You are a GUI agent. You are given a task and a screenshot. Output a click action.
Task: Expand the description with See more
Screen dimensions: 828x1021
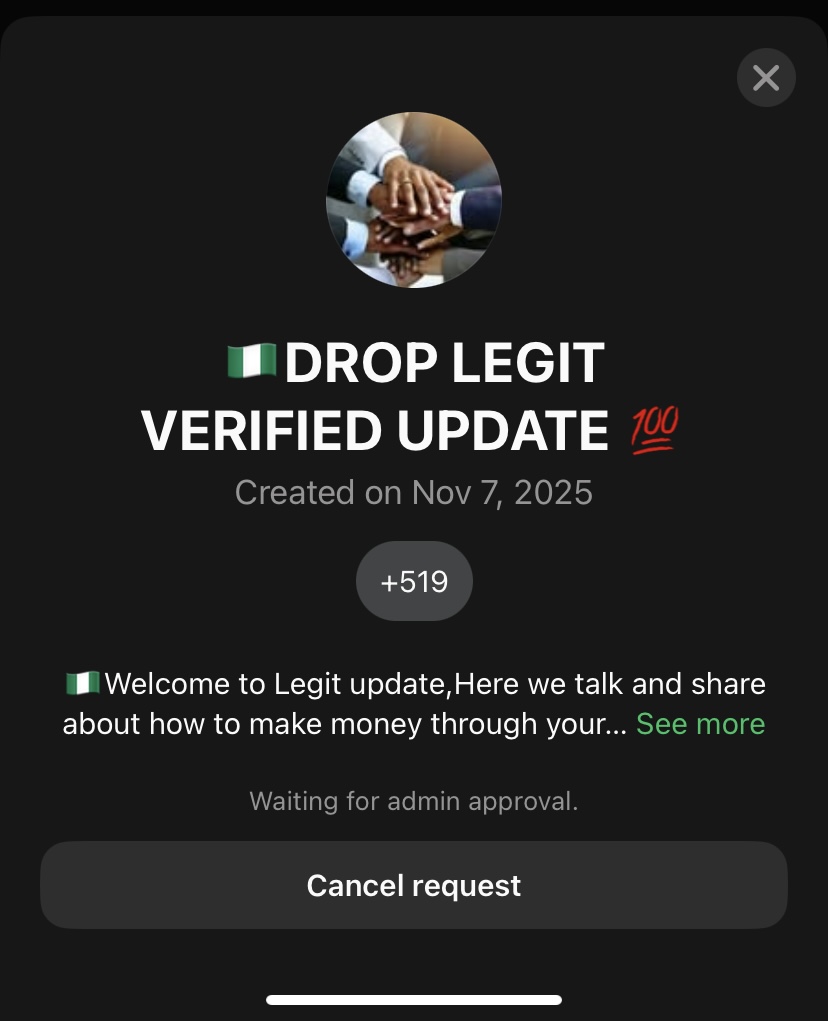pos(700,723)
